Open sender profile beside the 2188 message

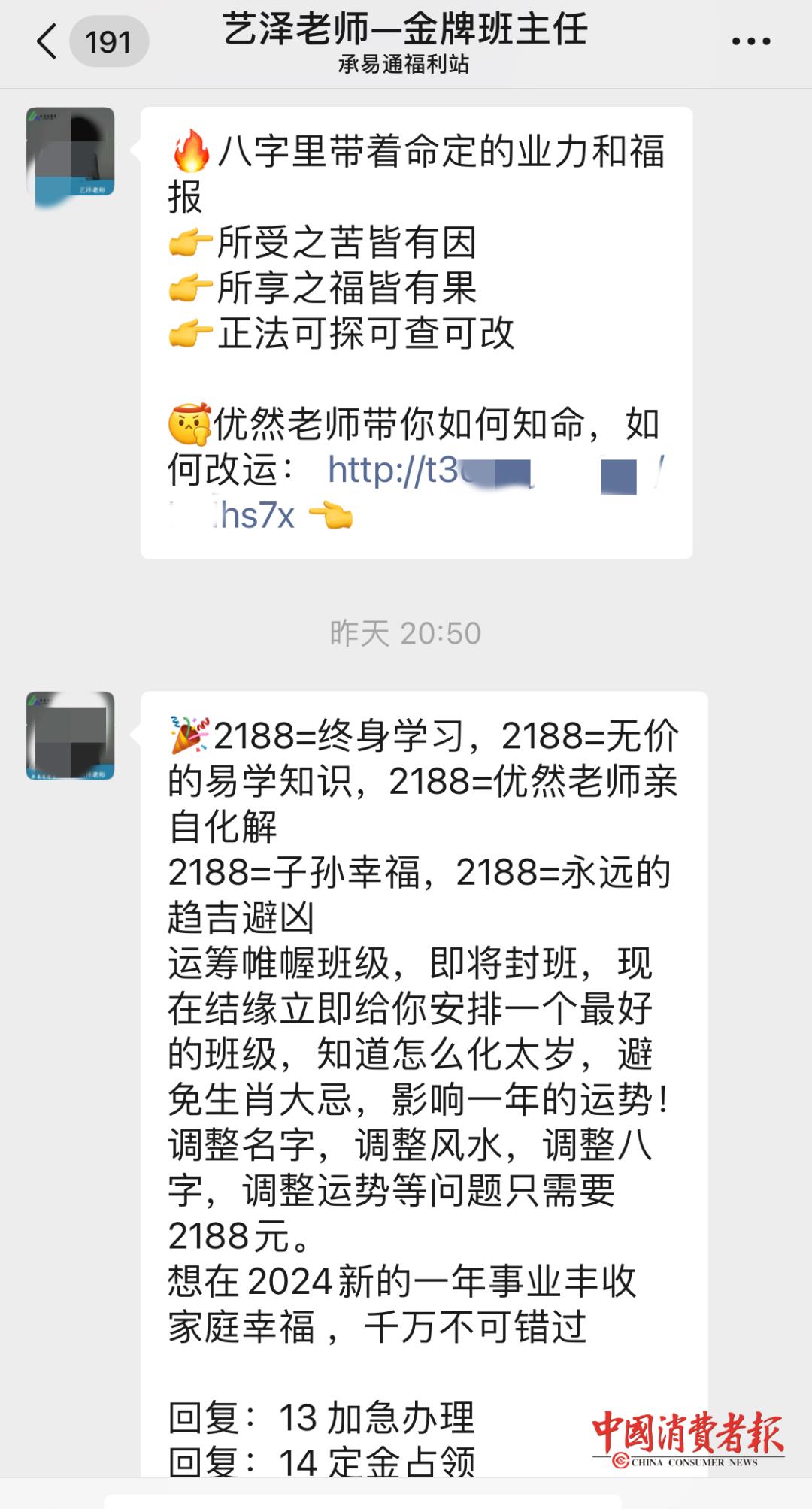click(x=71, y=735)
